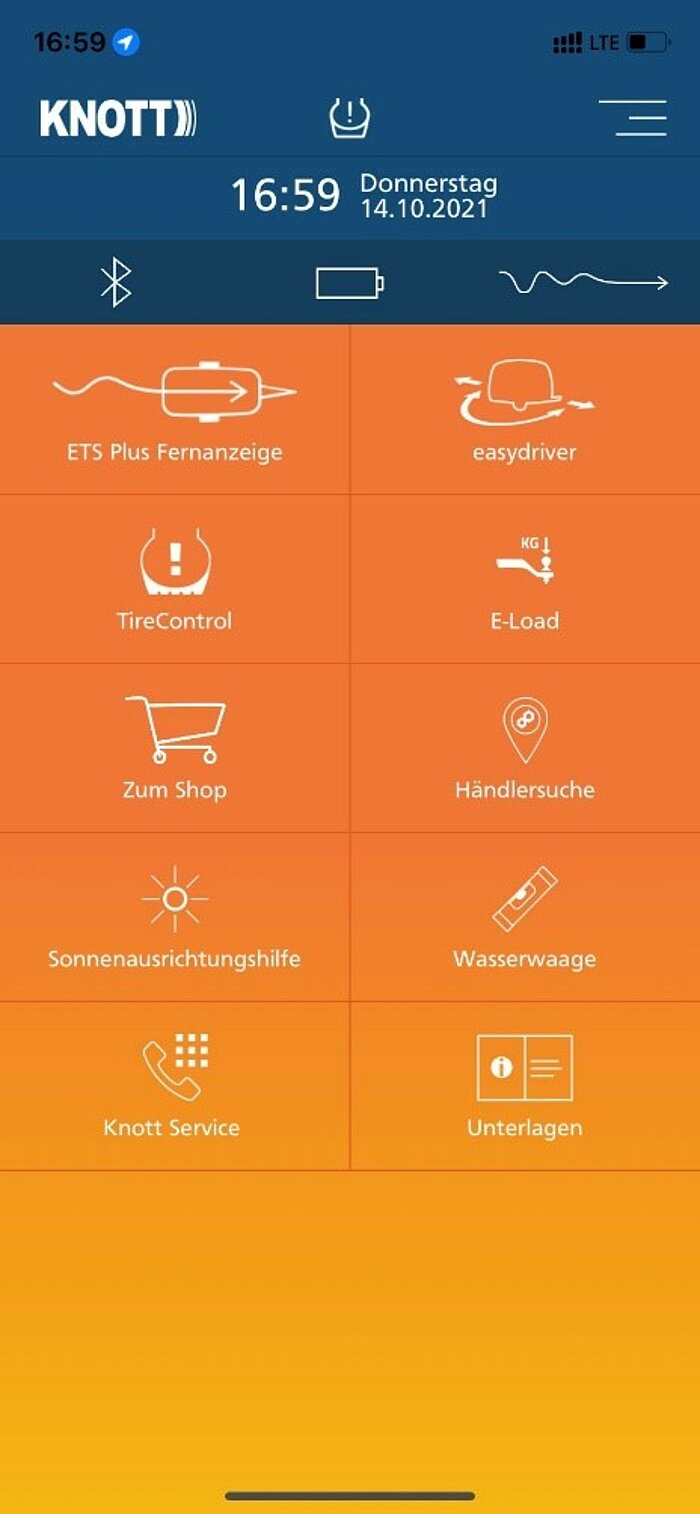This screenshot has width=700, height=1514.
Task: Contact Knott Service
Action: tap(175, 1086)
